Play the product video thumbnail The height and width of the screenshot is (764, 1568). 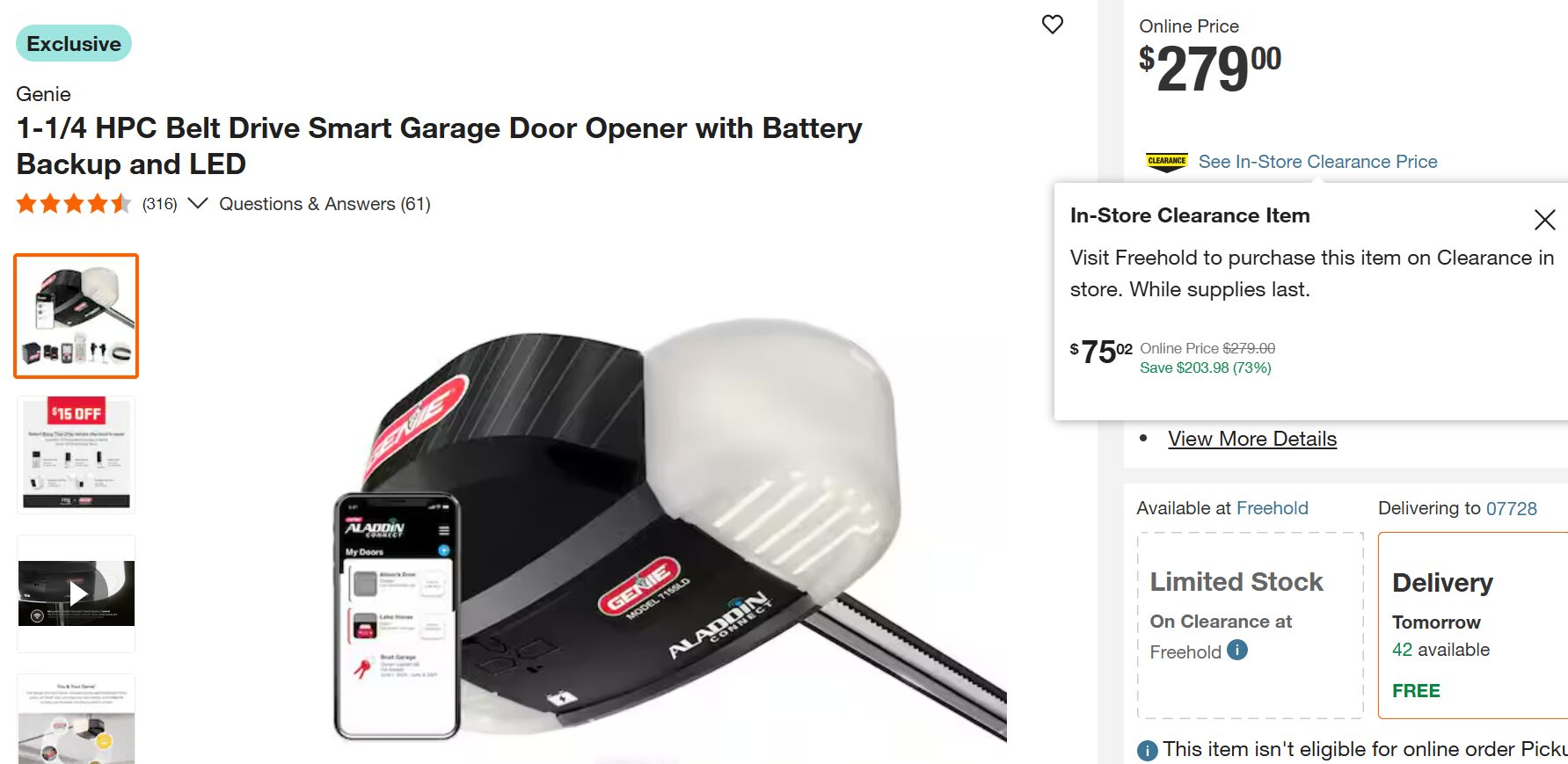tap(77, 593)
